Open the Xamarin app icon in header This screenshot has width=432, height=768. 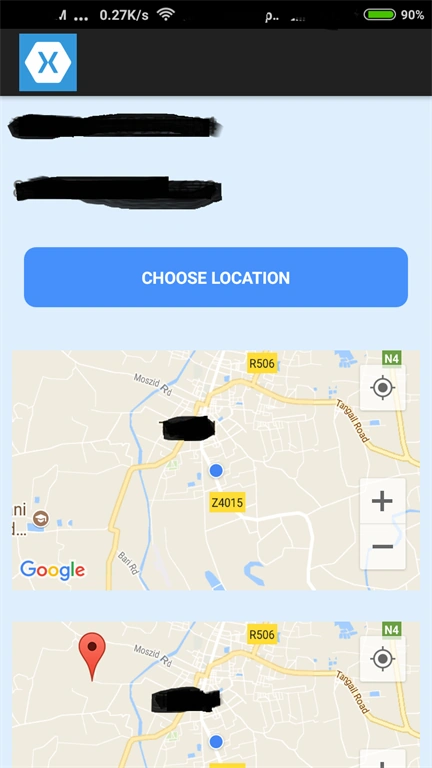[48, 62]
